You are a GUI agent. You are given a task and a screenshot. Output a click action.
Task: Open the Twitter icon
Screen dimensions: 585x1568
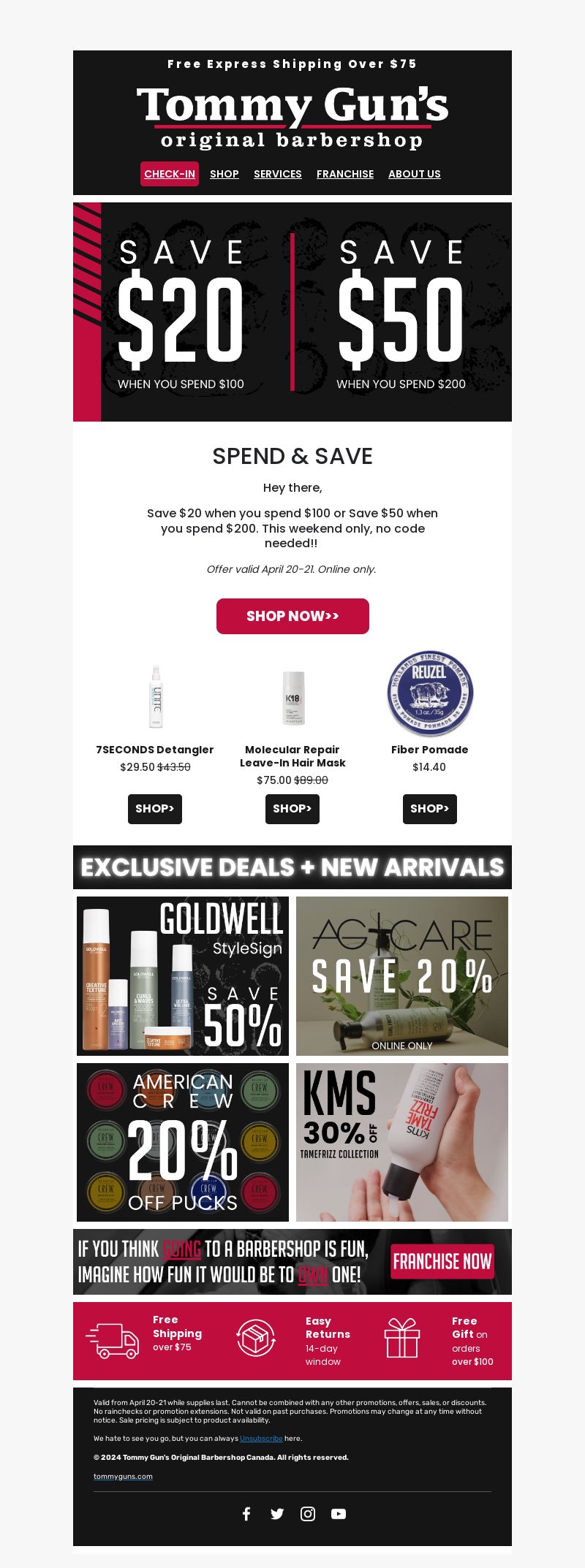pyautogui.click(x=277, y=1514)
